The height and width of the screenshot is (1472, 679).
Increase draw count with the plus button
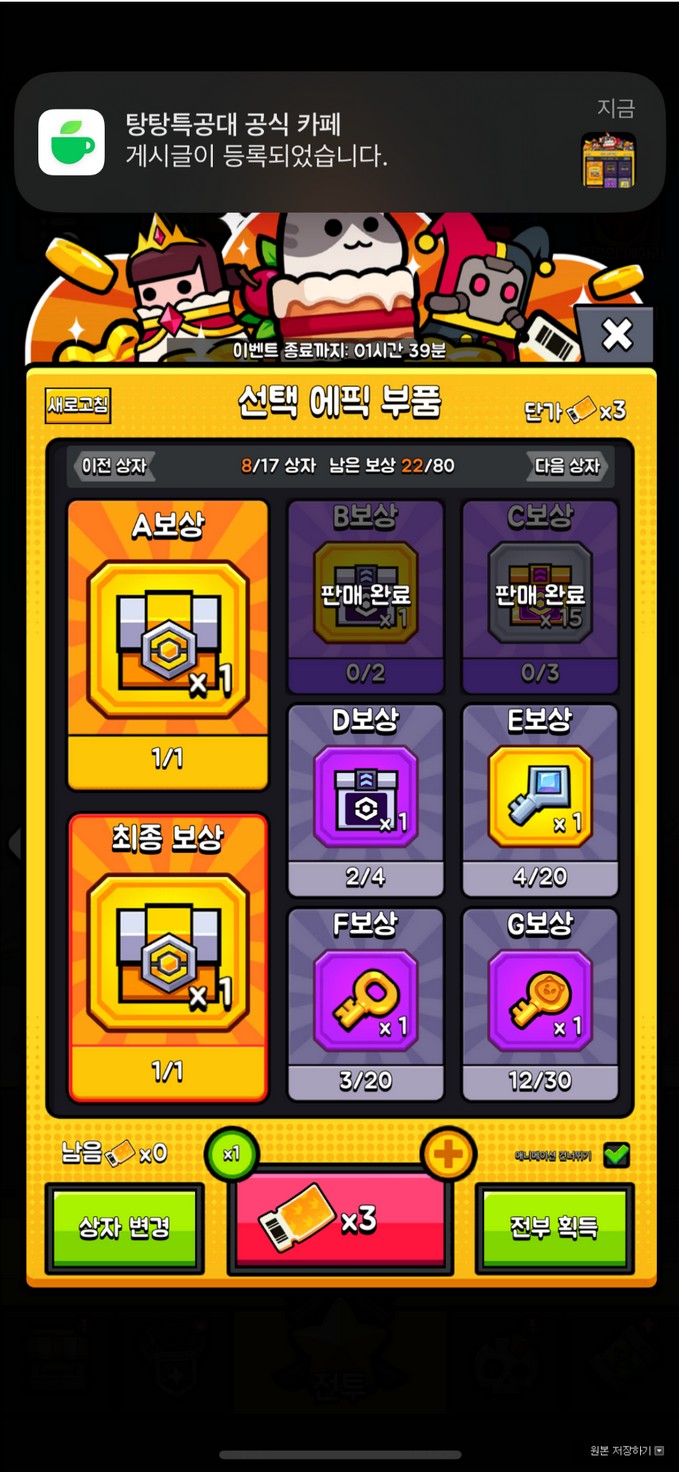[x=447, y=1154]
